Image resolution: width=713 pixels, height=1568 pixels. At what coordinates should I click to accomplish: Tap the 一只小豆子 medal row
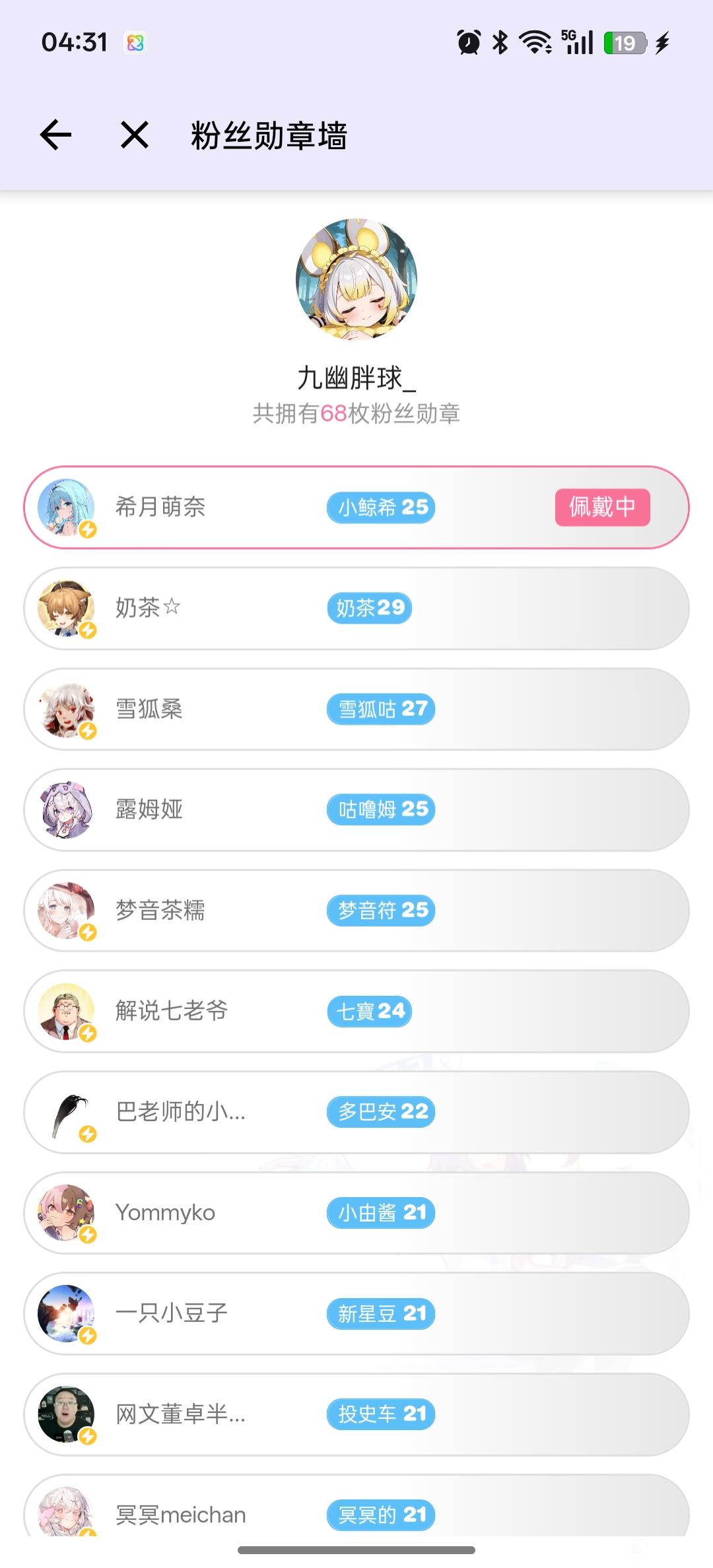point(356,1313)
